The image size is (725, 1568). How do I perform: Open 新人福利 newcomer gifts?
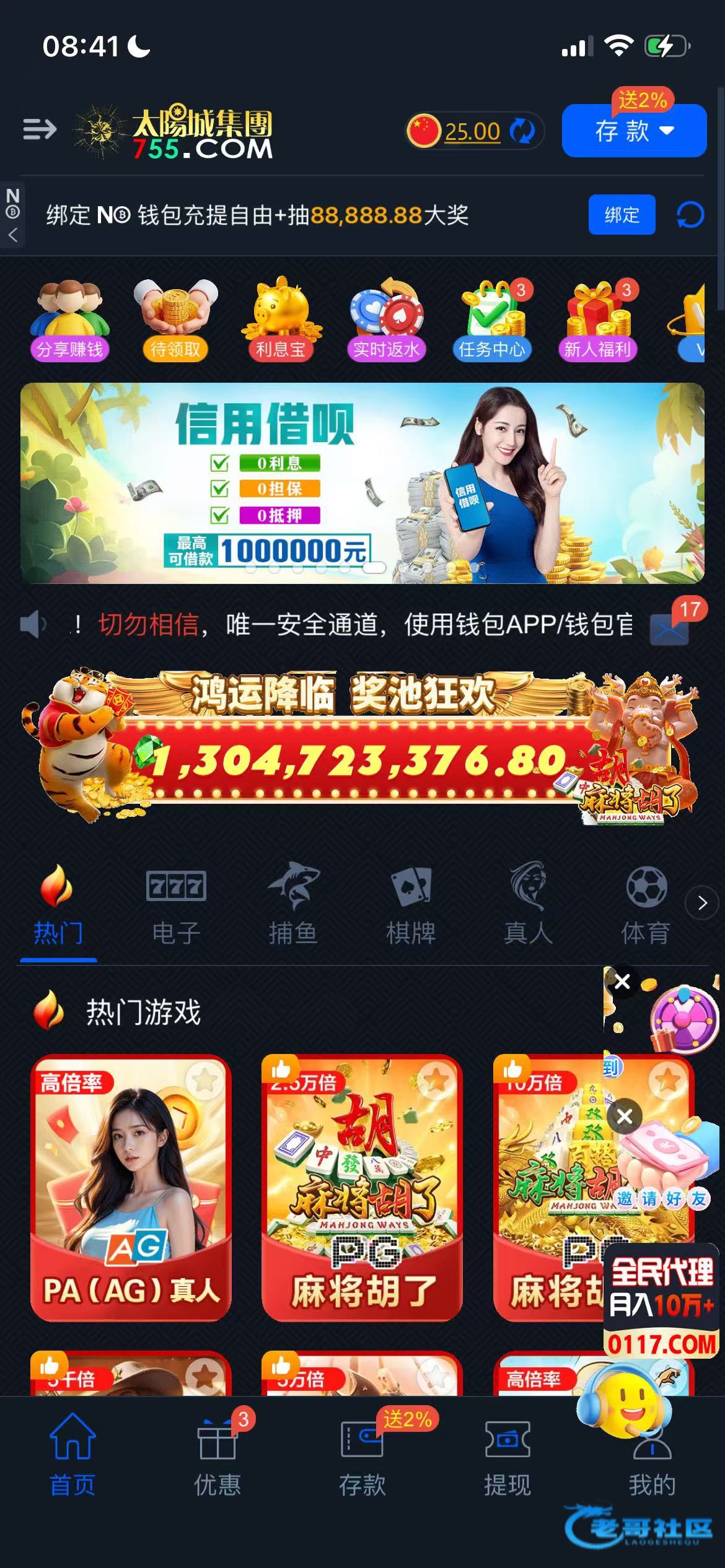coord(597,320)
